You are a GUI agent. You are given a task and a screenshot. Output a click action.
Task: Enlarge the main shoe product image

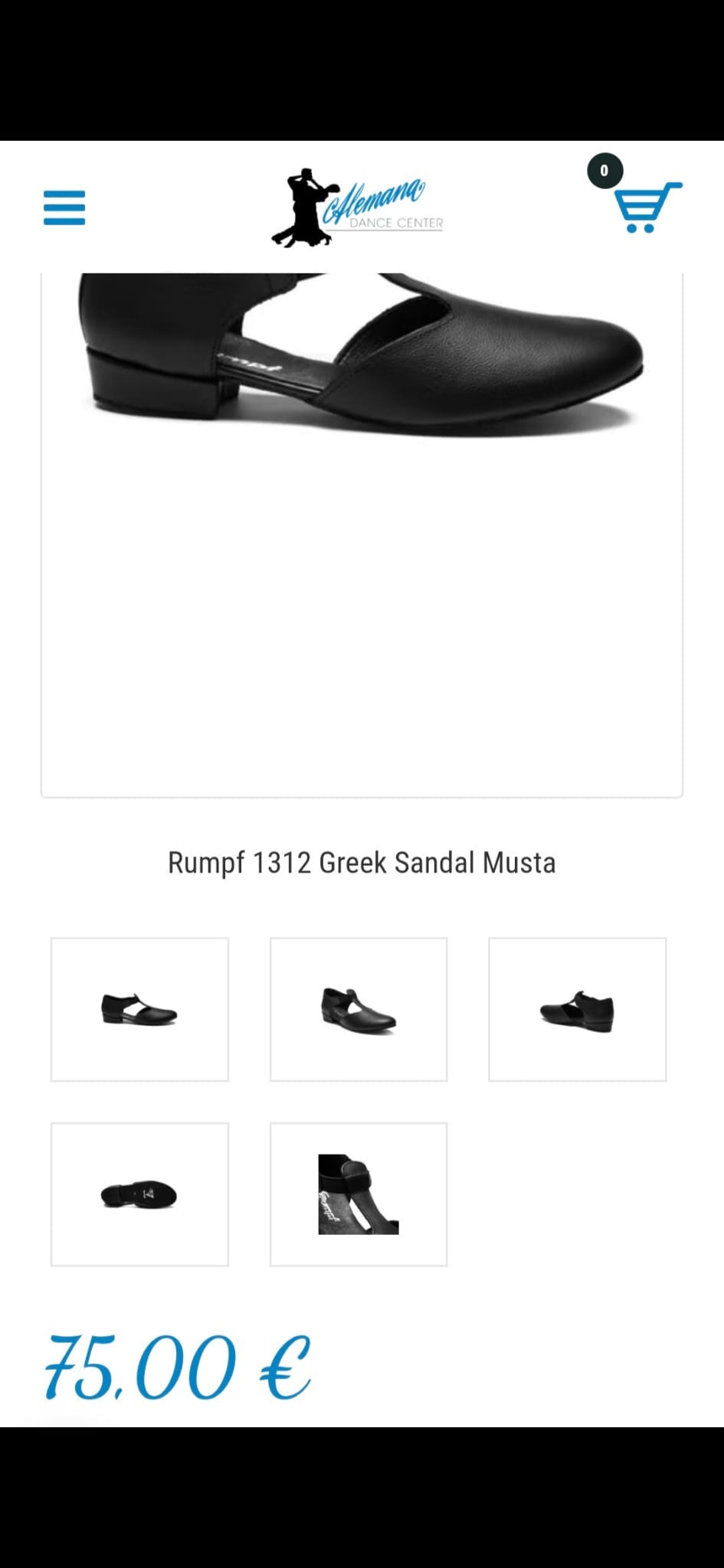[362, 534]
